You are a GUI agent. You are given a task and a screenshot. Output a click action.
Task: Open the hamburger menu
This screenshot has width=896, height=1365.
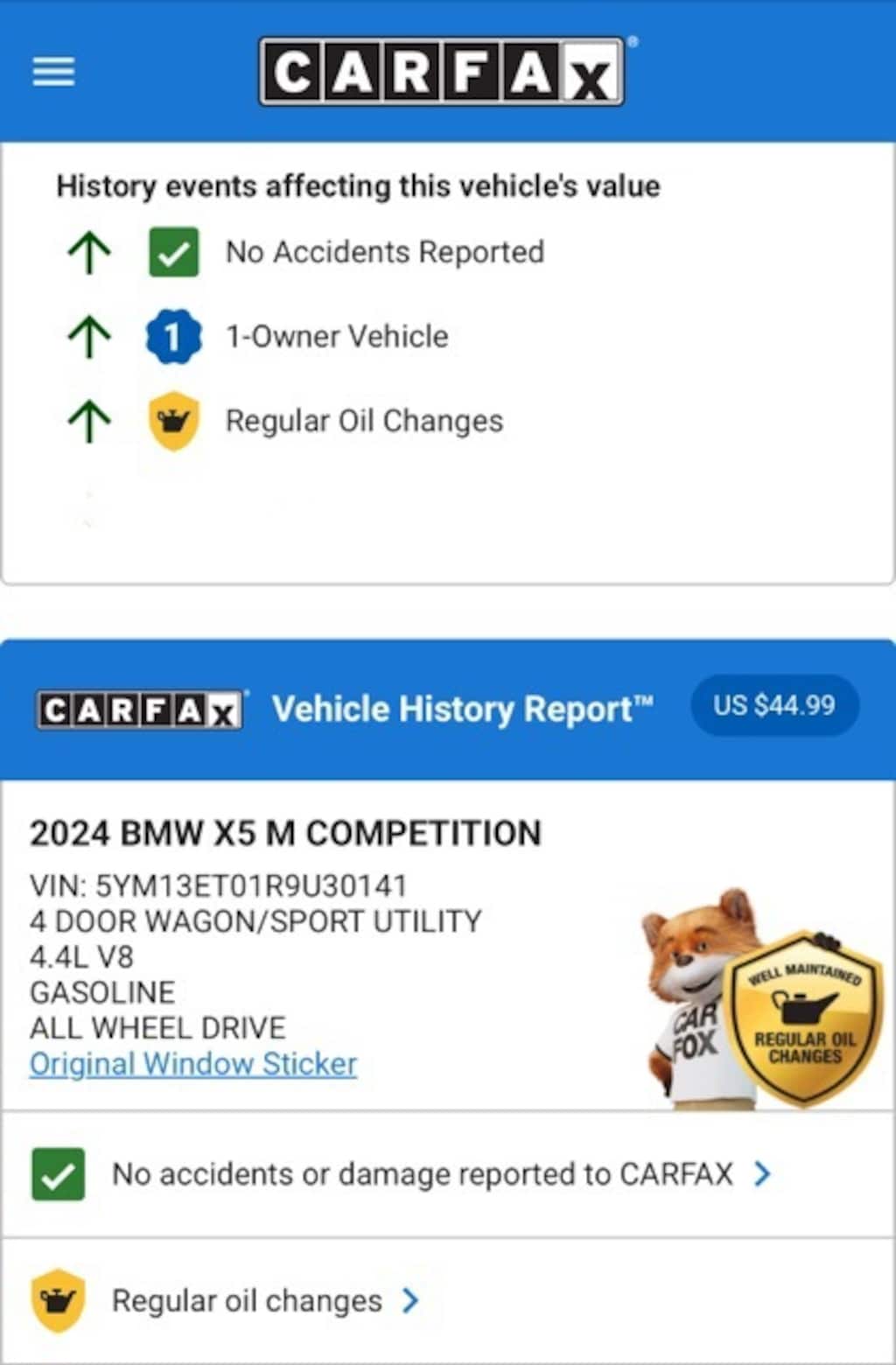[x=53, y=72]
